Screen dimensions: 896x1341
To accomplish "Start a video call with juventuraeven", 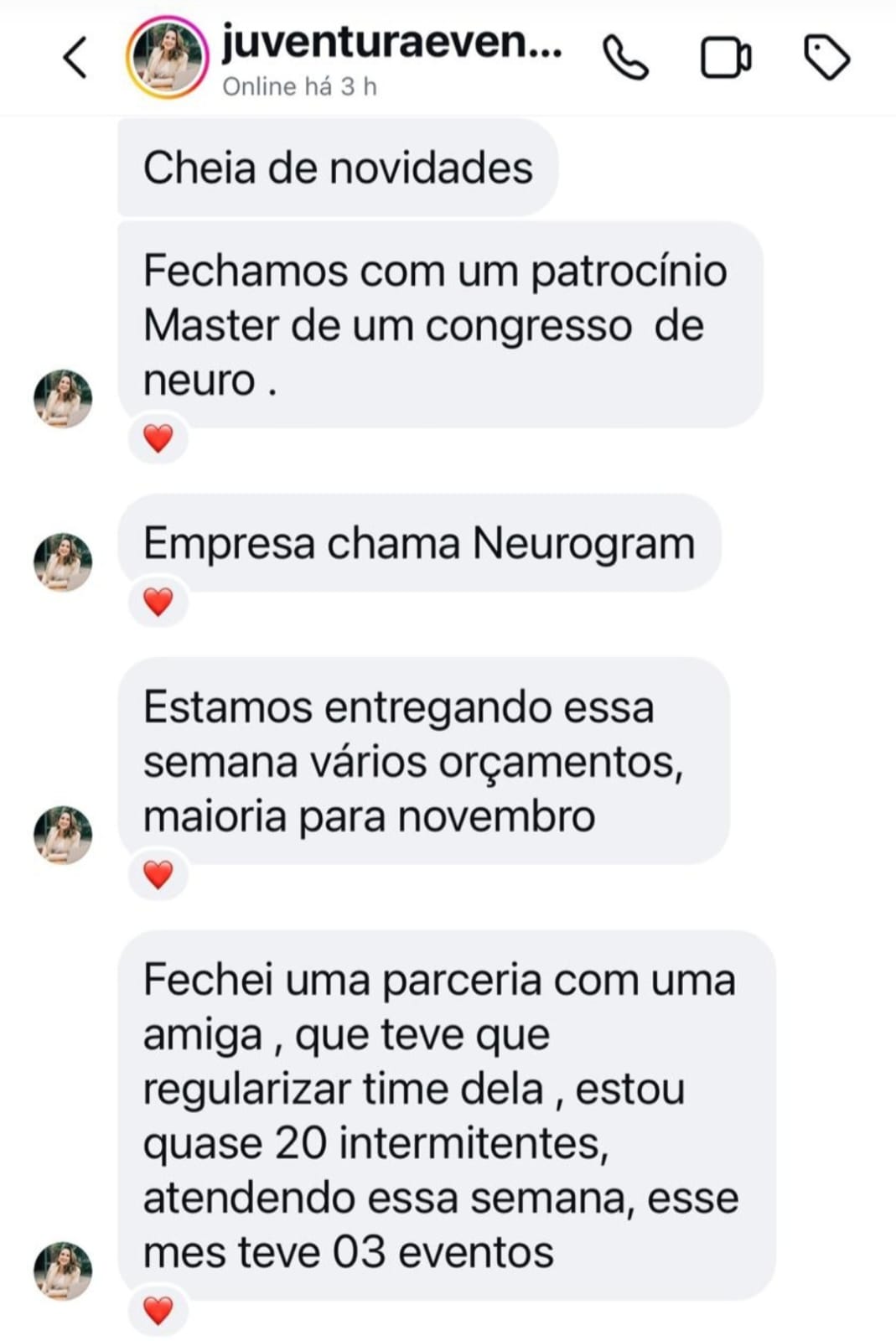I will 726,57.
